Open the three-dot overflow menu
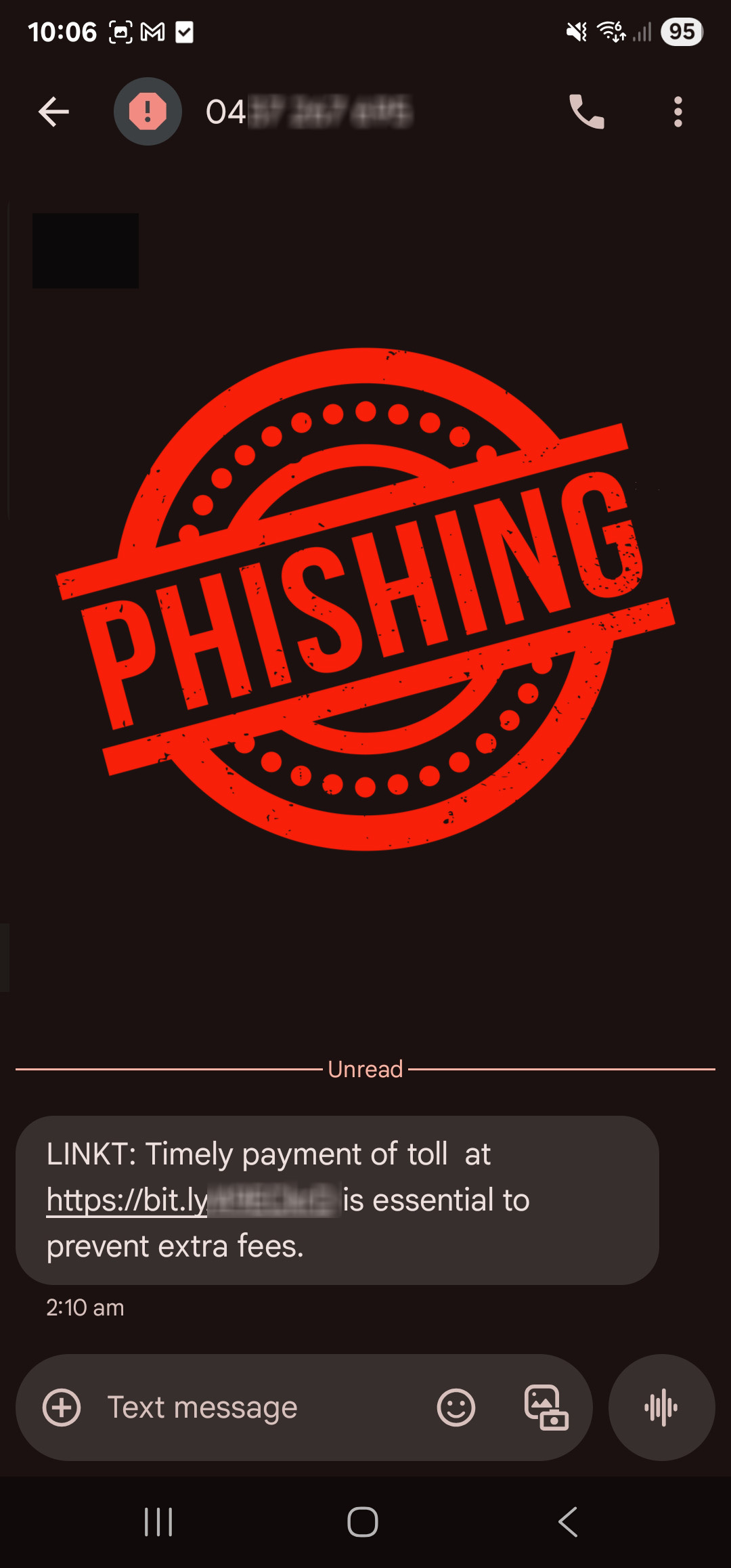 [x=678, y=111]
